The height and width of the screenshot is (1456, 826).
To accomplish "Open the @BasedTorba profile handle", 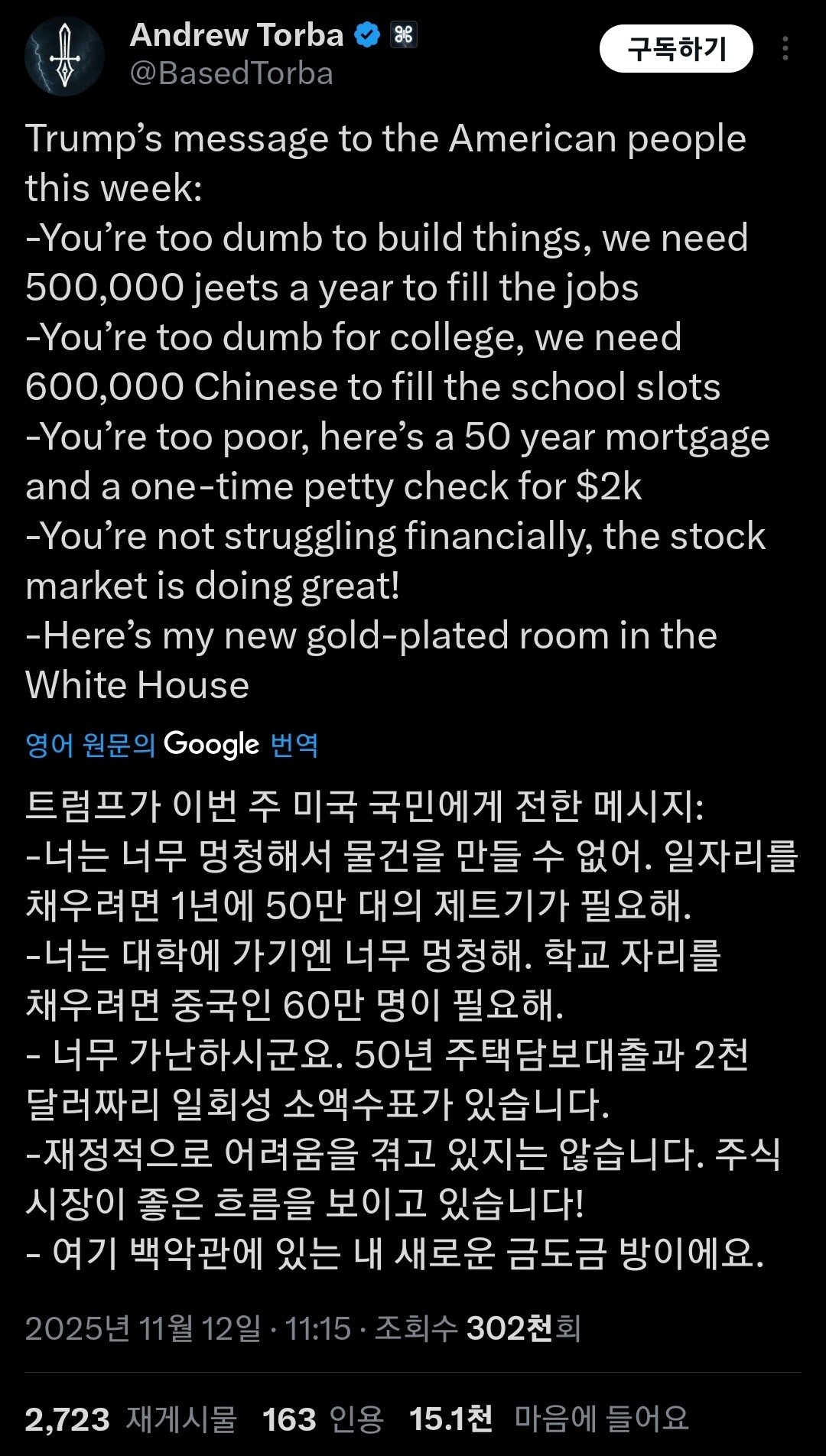I will (231, 74).
